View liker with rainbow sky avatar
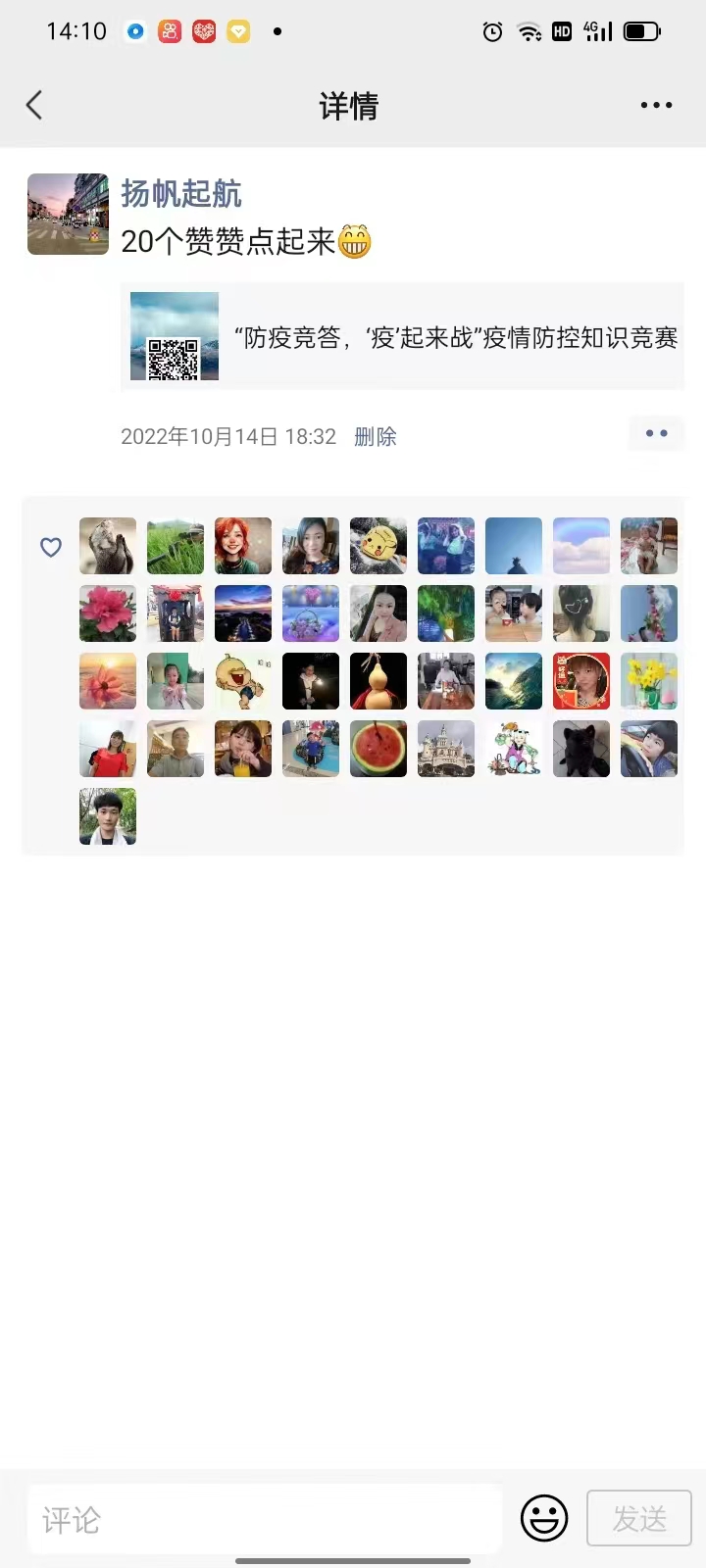 581,546
